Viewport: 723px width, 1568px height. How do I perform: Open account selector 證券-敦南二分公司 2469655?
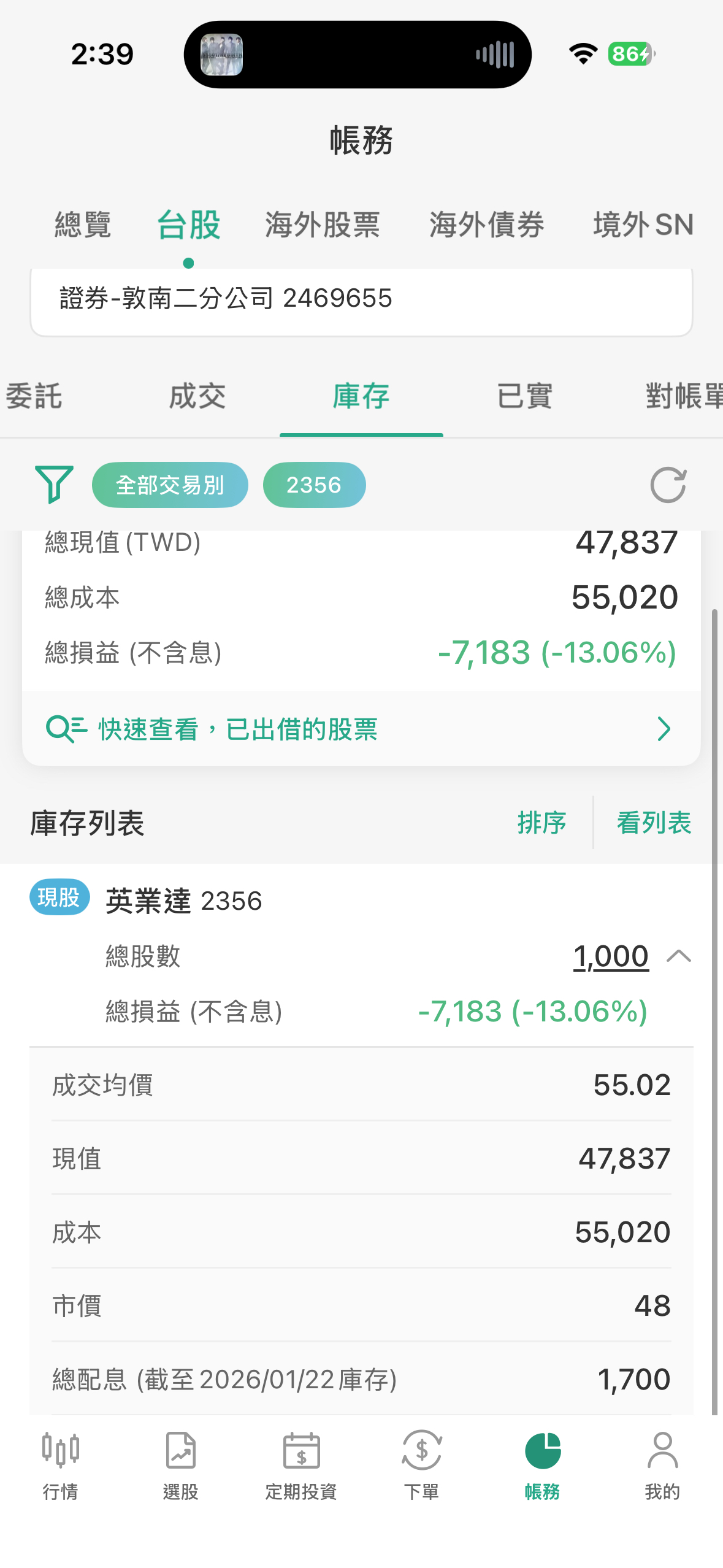(x=361, y=300)
